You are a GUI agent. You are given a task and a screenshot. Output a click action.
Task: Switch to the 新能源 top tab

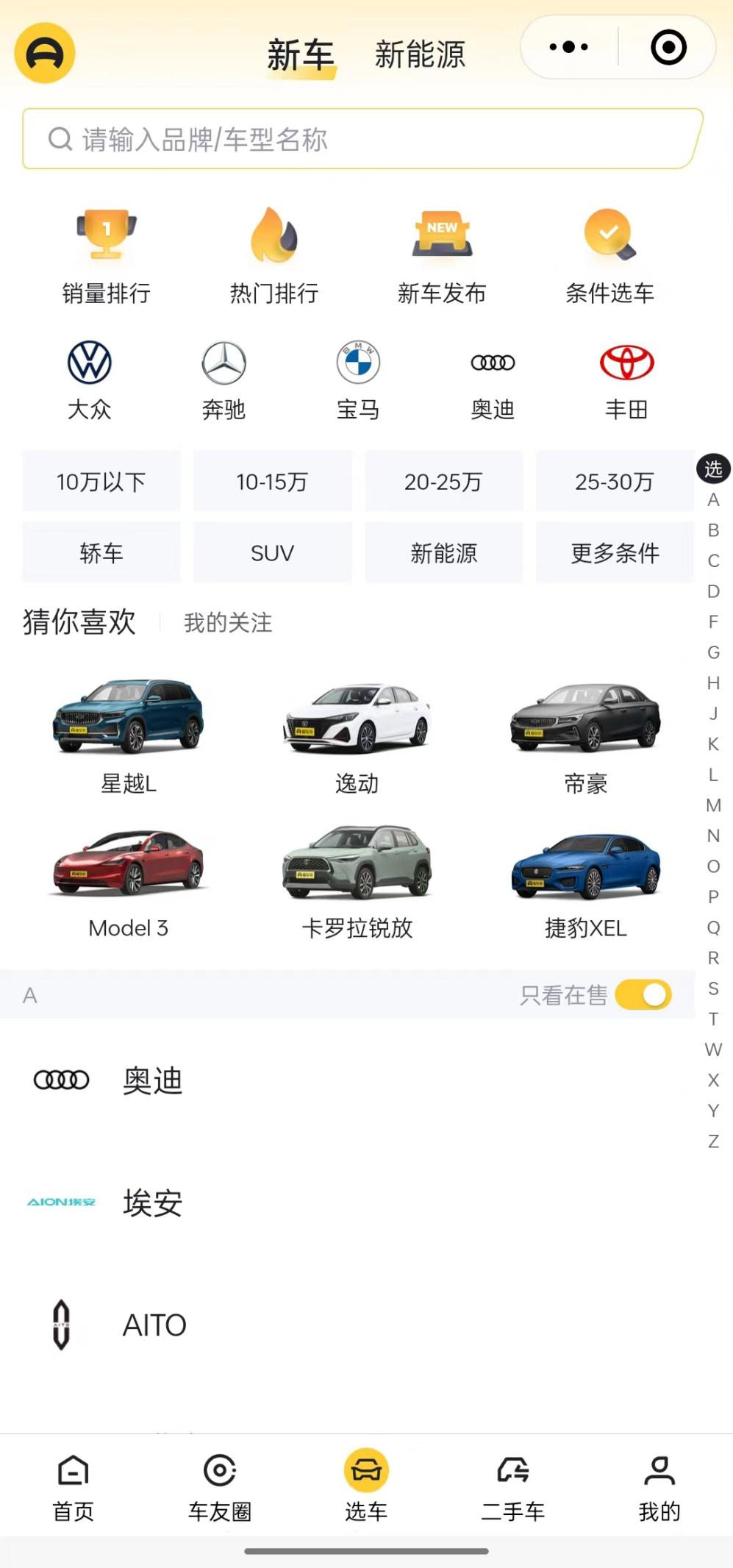[x=420, y=54]
